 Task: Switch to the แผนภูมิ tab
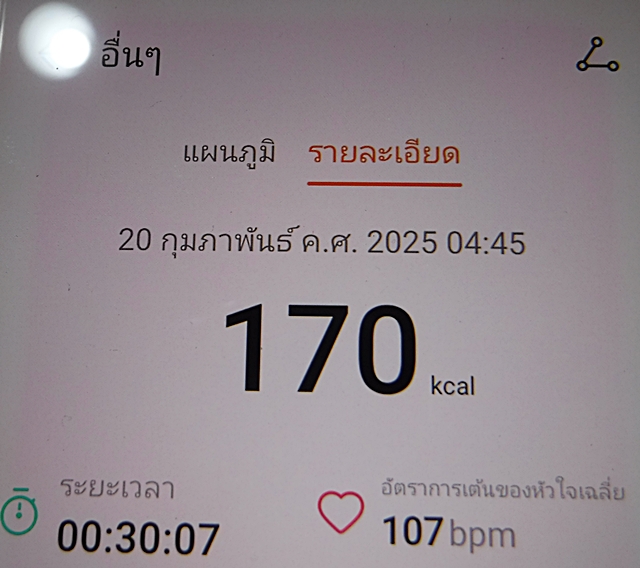229,154
